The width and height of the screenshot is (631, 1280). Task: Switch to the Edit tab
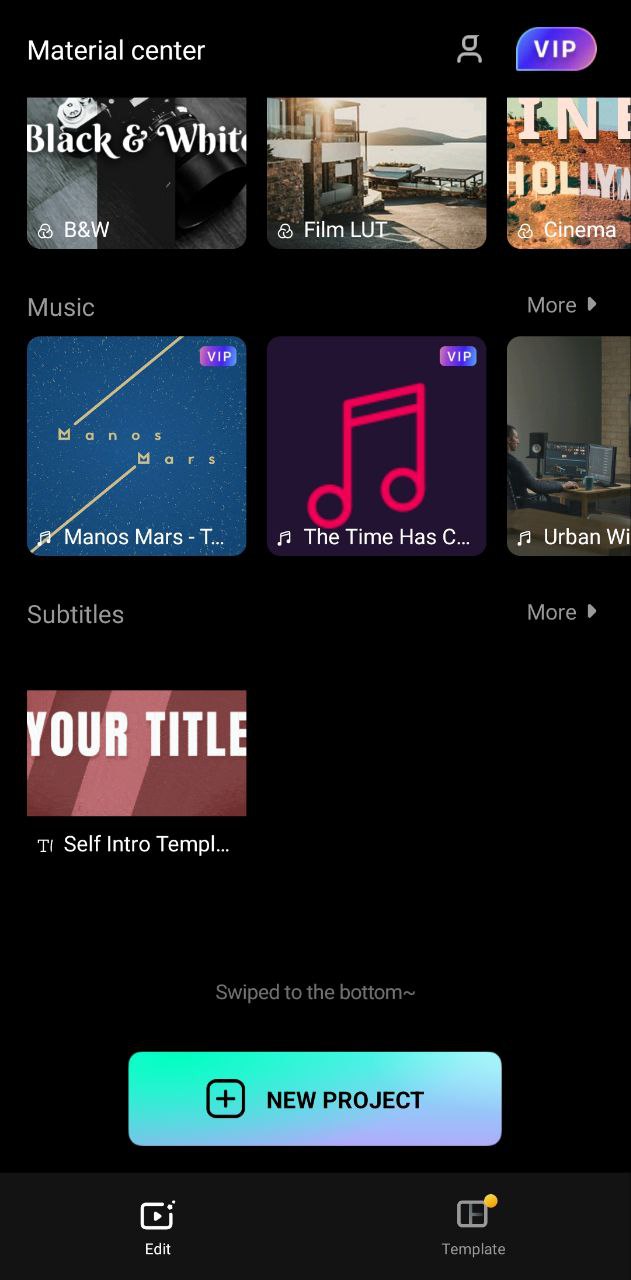[x=157, y=1227]
